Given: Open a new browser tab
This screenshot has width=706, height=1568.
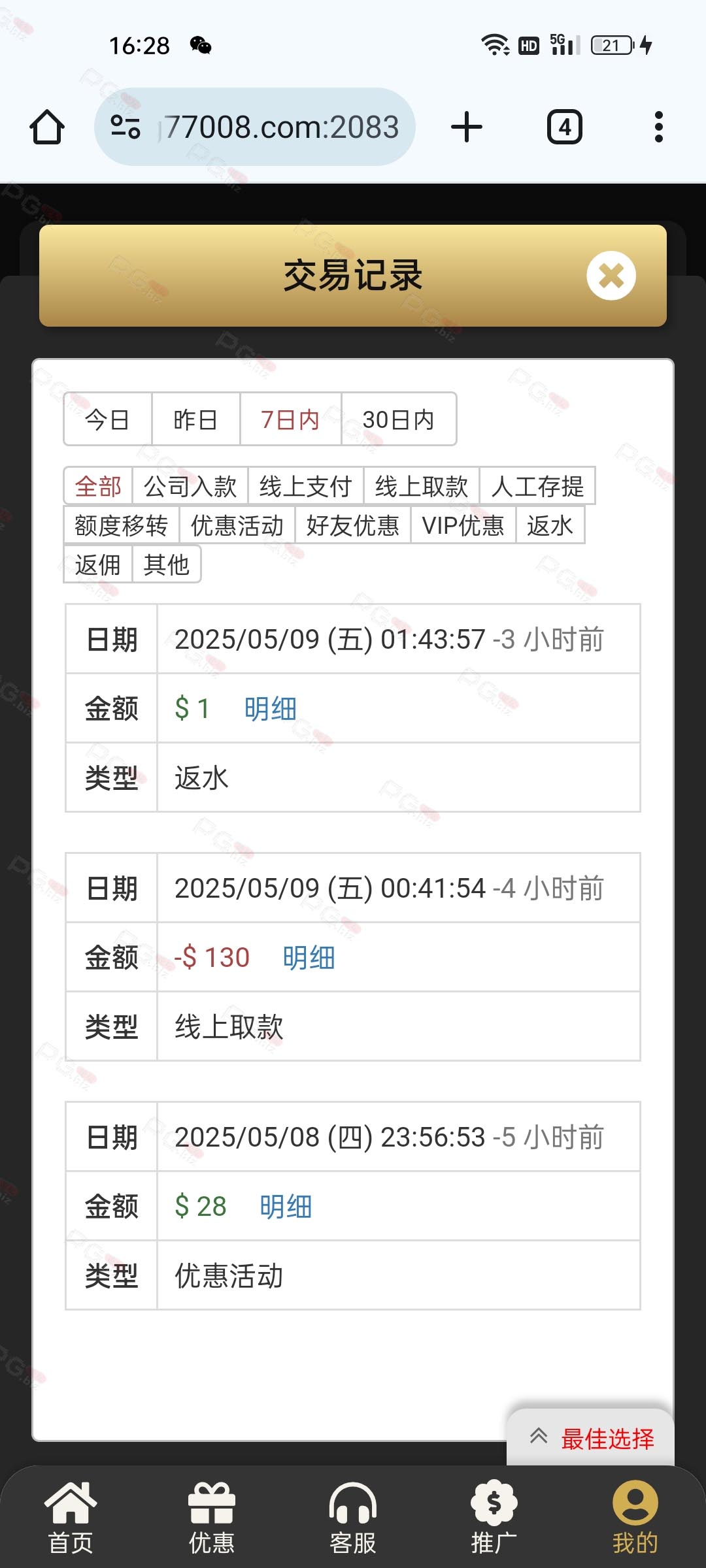Looking at the screenshot, I should pos(467,127).
